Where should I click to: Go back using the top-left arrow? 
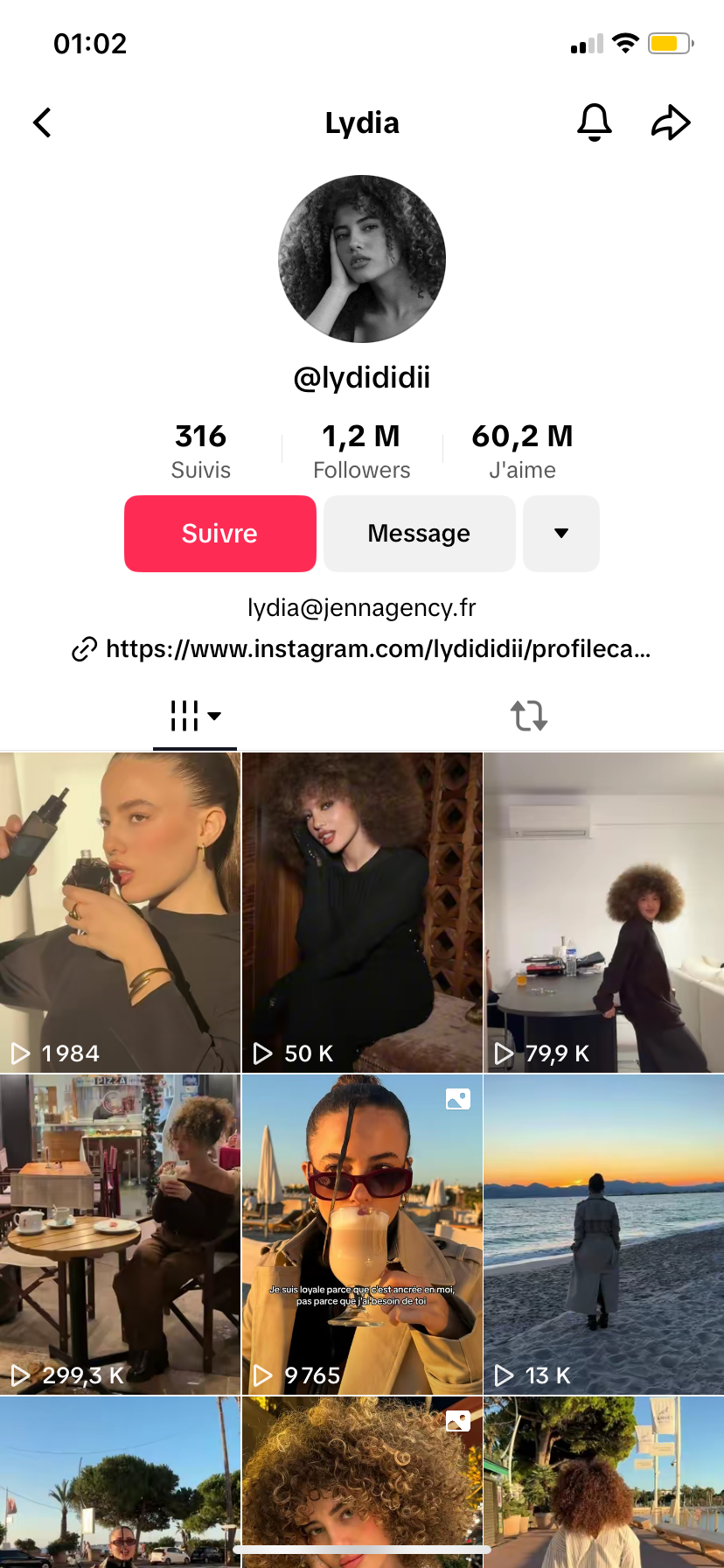[42, 122]
